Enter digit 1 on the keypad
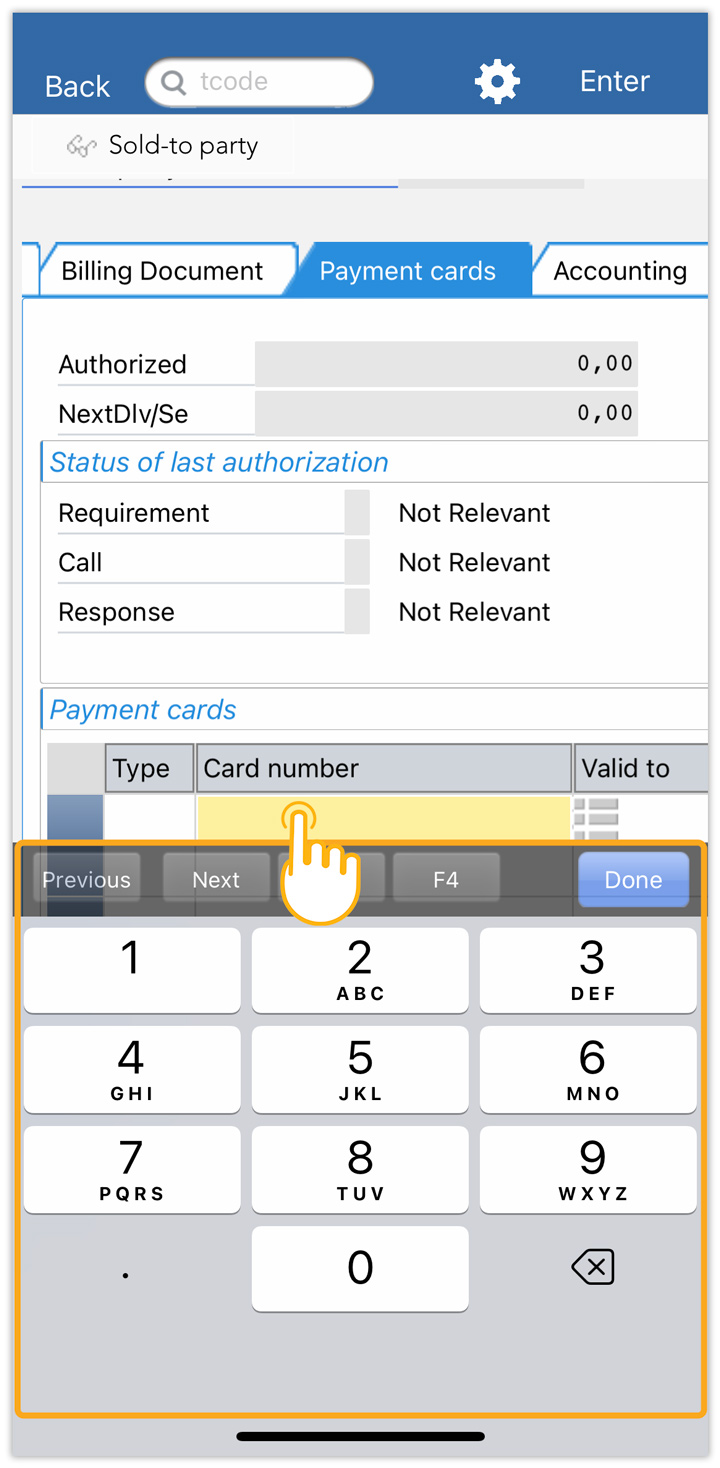 [131, 969]
